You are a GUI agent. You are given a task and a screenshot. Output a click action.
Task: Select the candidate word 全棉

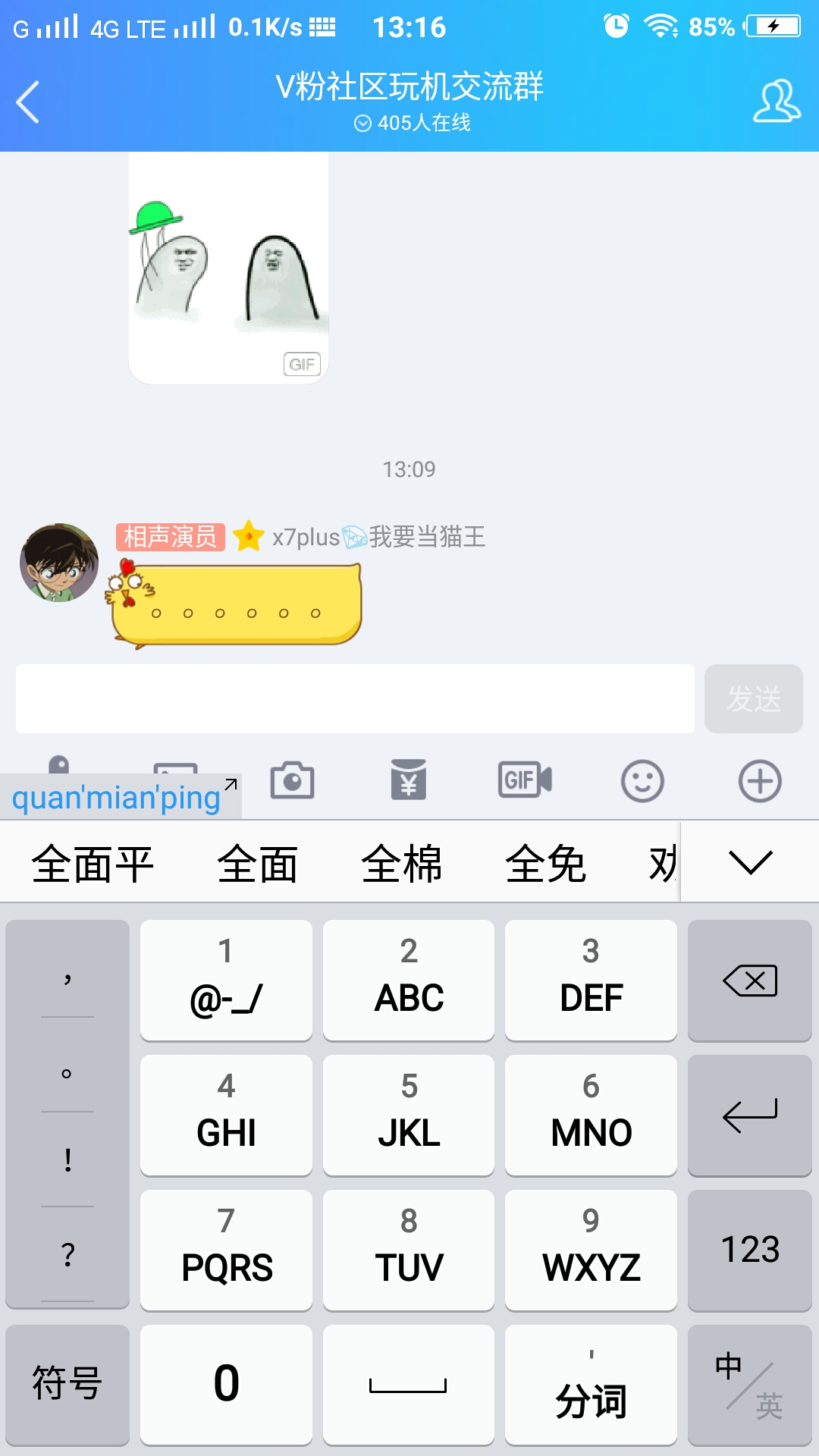coord(403,863)
